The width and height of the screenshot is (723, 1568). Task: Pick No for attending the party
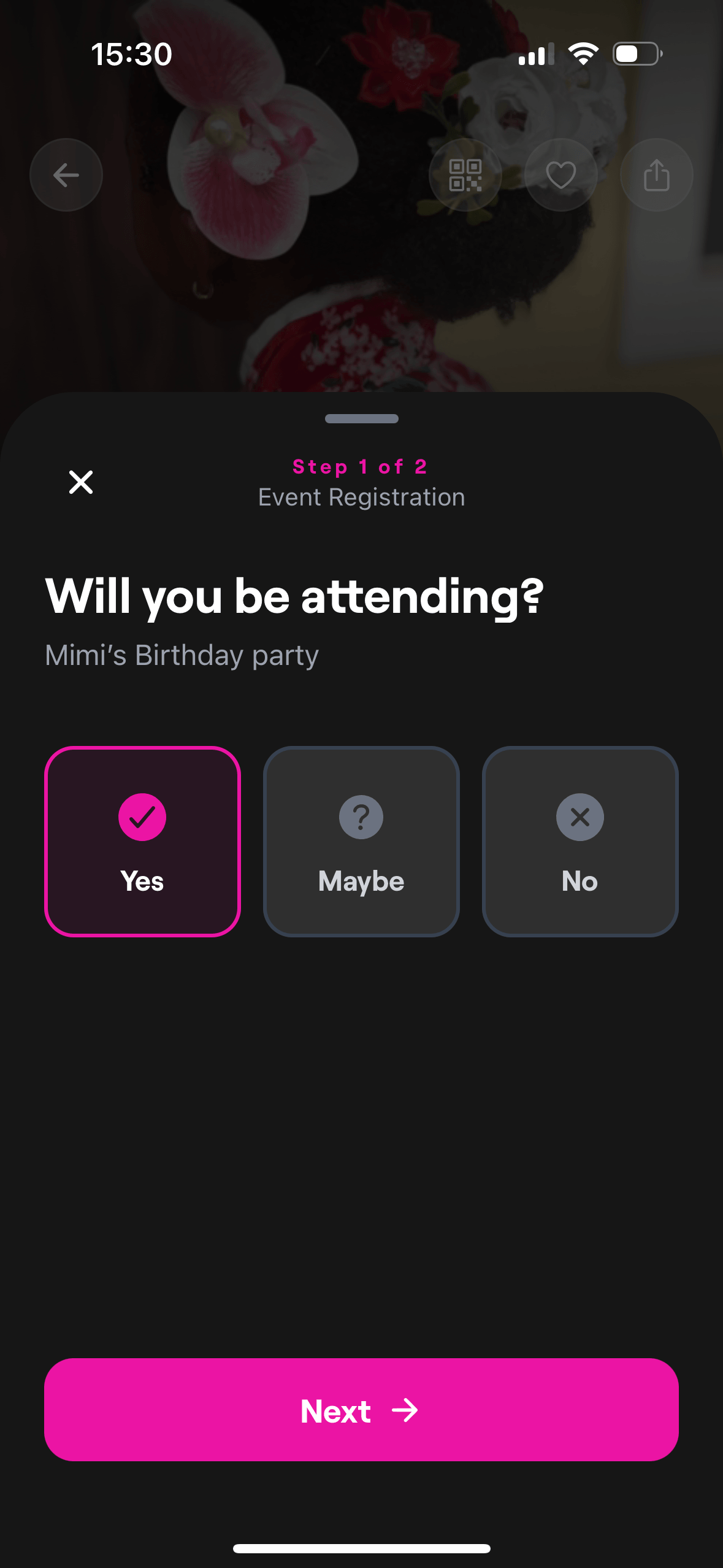[x=580, y=841]
